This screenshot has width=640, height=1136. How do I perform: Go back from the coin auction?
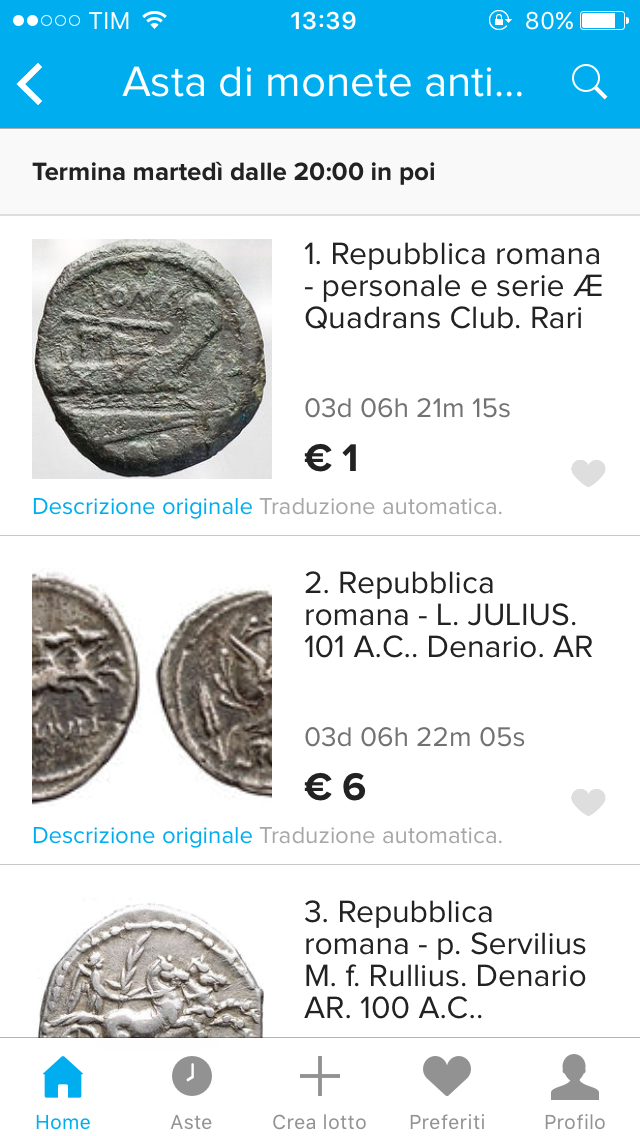[x=31, y=84]
